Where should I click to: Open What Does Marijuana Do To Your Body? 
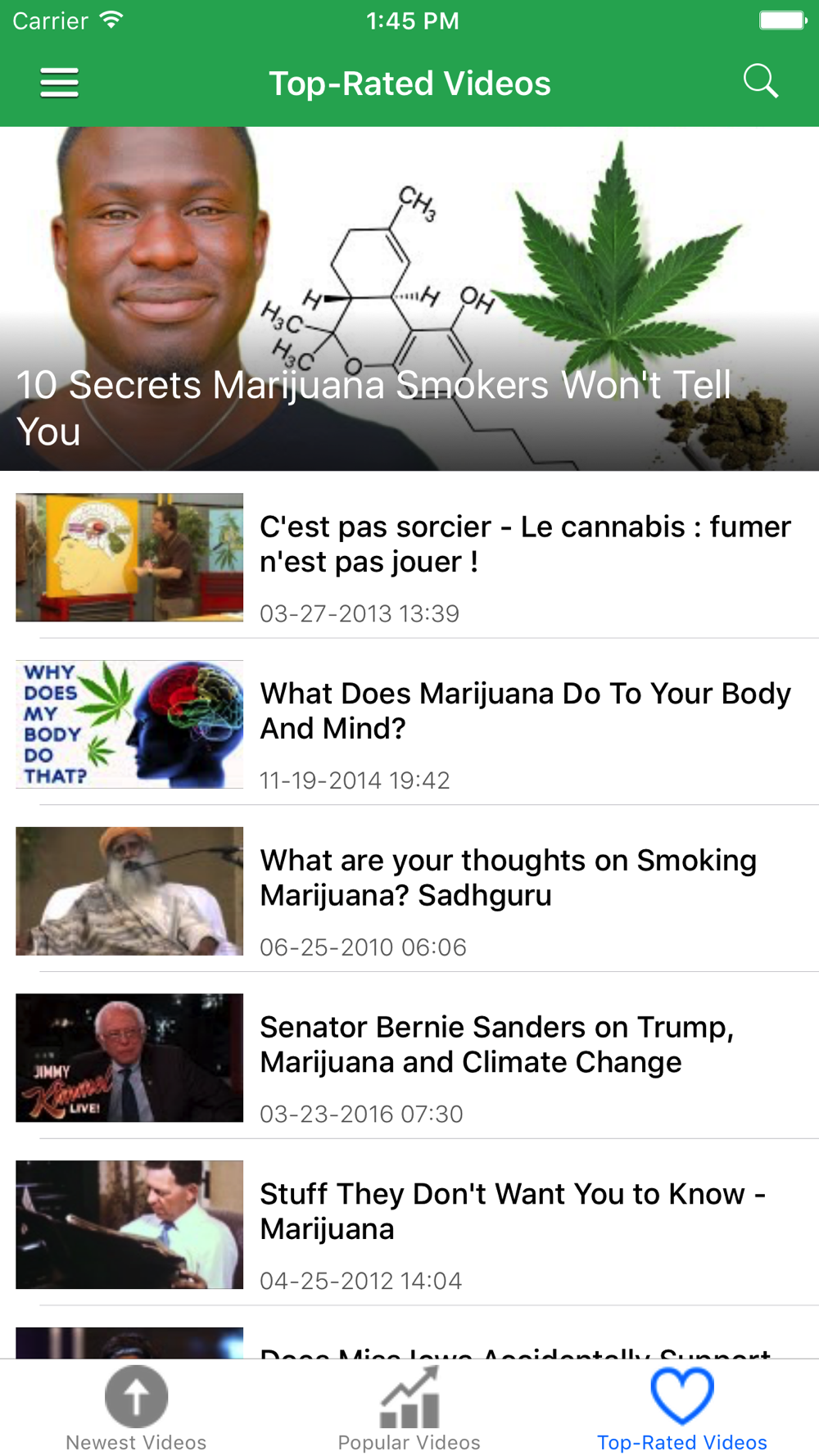[409, 724]
